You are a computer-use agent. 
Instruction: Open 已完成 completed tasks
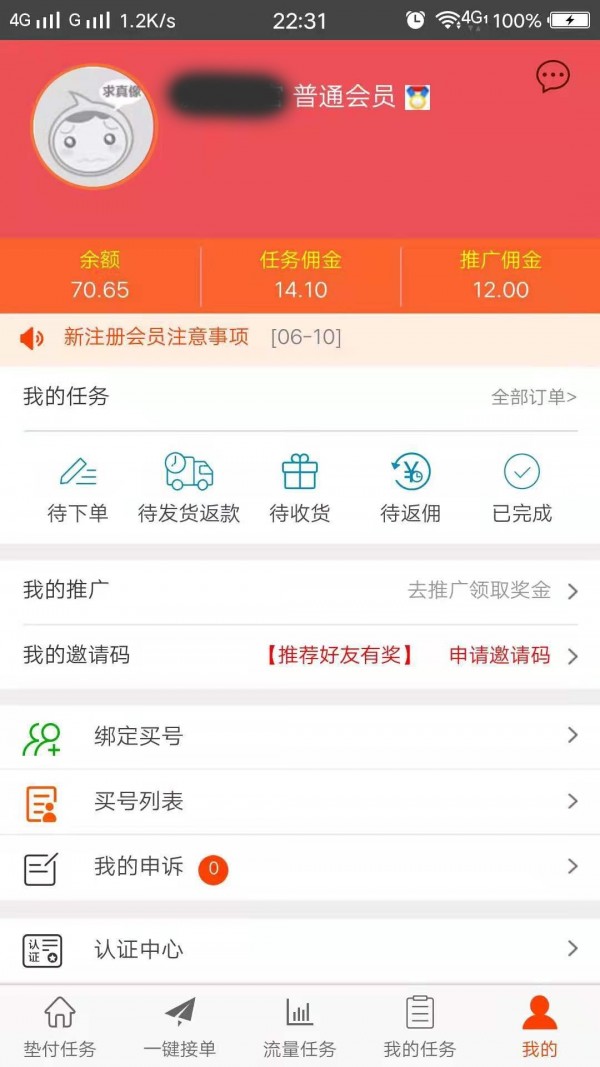click(x=522, y=488)
